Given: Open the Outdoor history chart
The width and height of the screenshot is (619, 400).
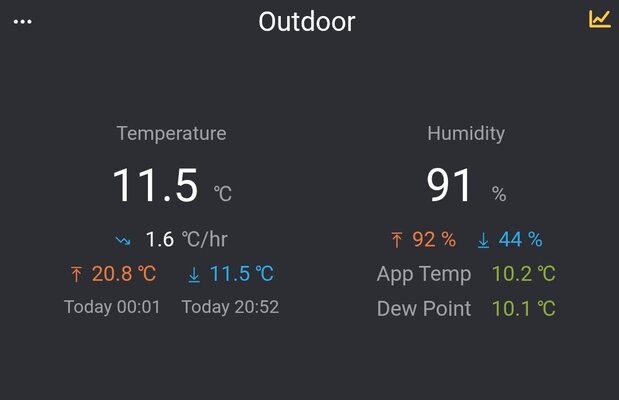Looking at the screenshot, I should click(599, 19).
